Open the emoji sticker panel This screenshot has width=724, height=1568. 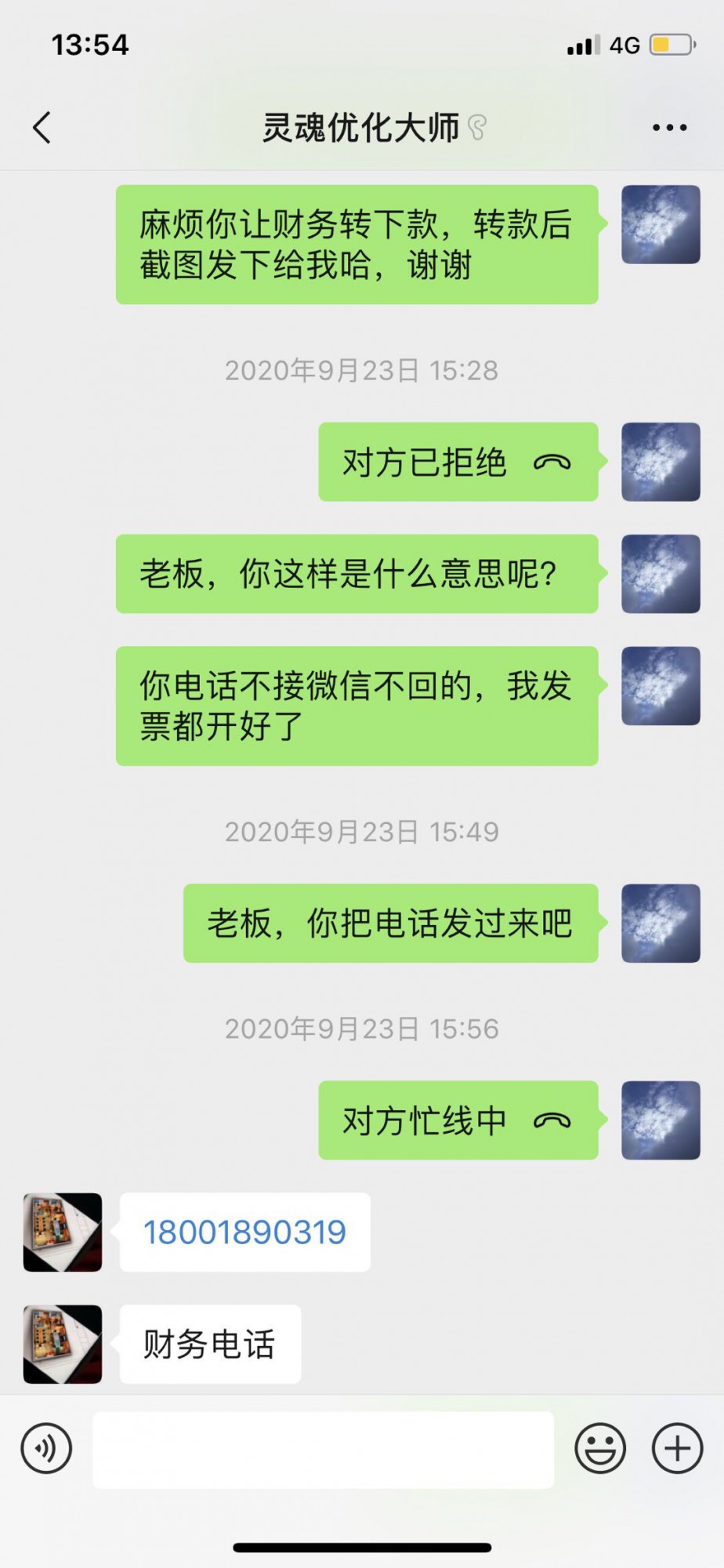tap(600, 1448)
